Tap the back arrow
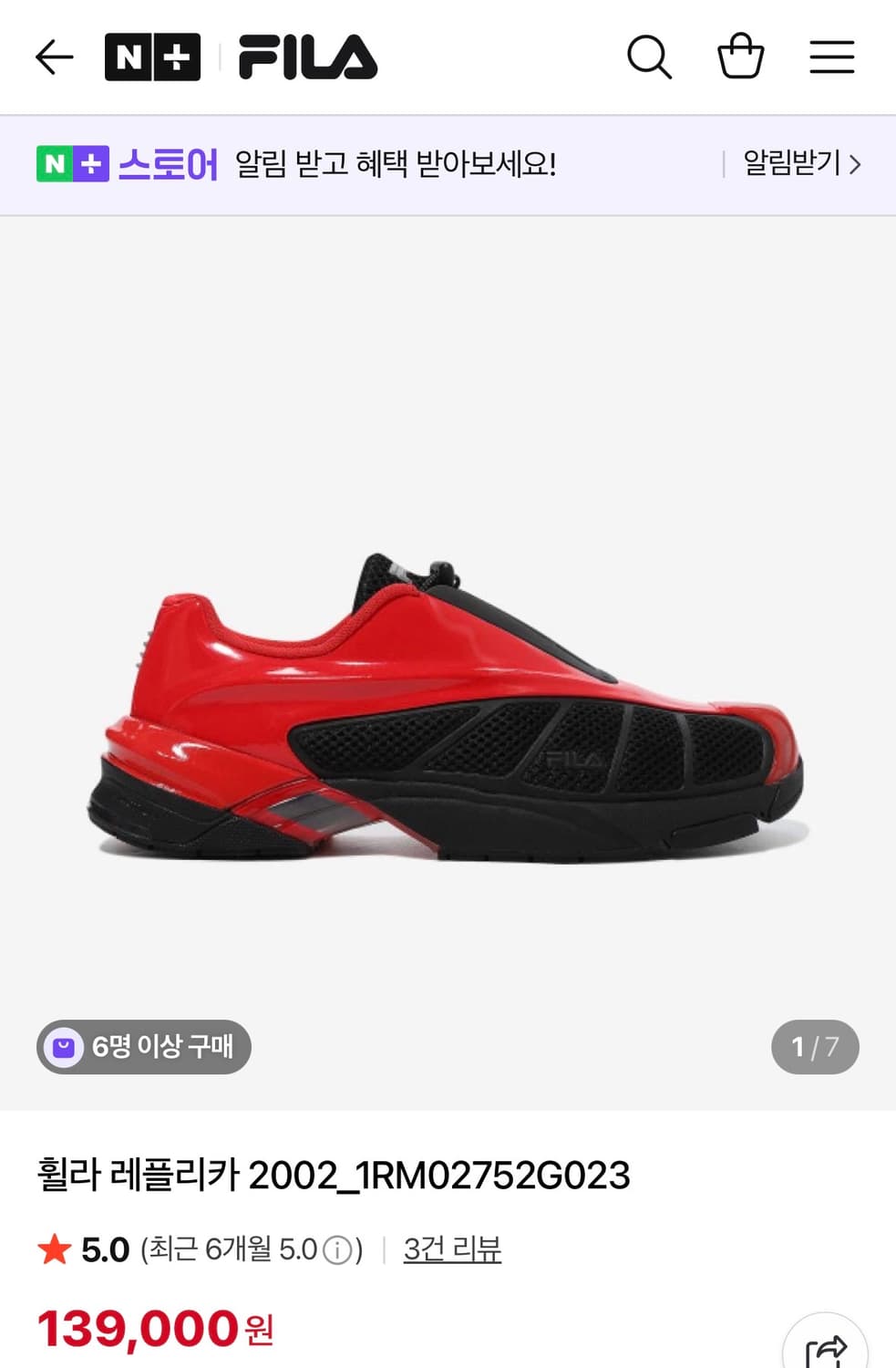Viewport: 896px width, 1368px height. tap(54, 57)
